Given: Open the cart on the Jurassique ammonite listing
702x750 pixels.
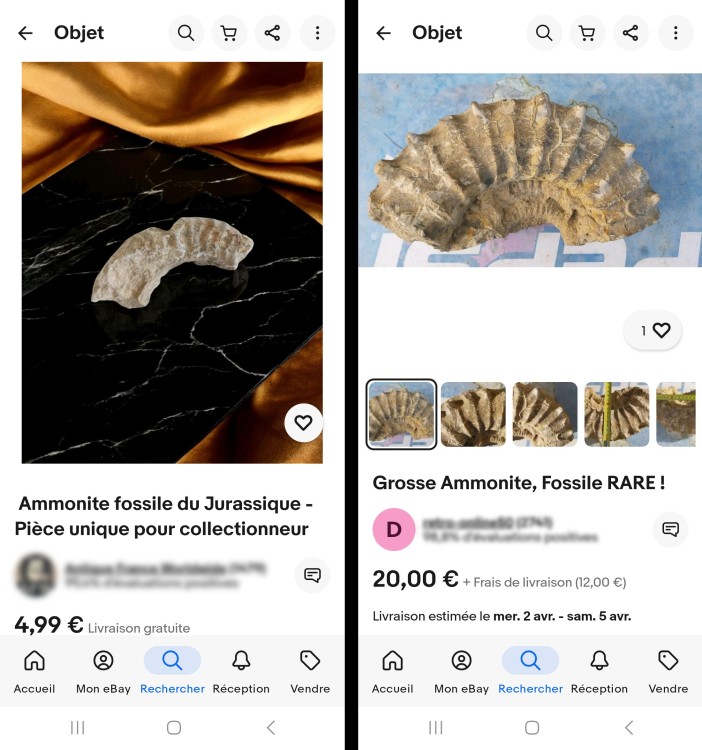Looking at the screenshot, I should coord(229,33).
